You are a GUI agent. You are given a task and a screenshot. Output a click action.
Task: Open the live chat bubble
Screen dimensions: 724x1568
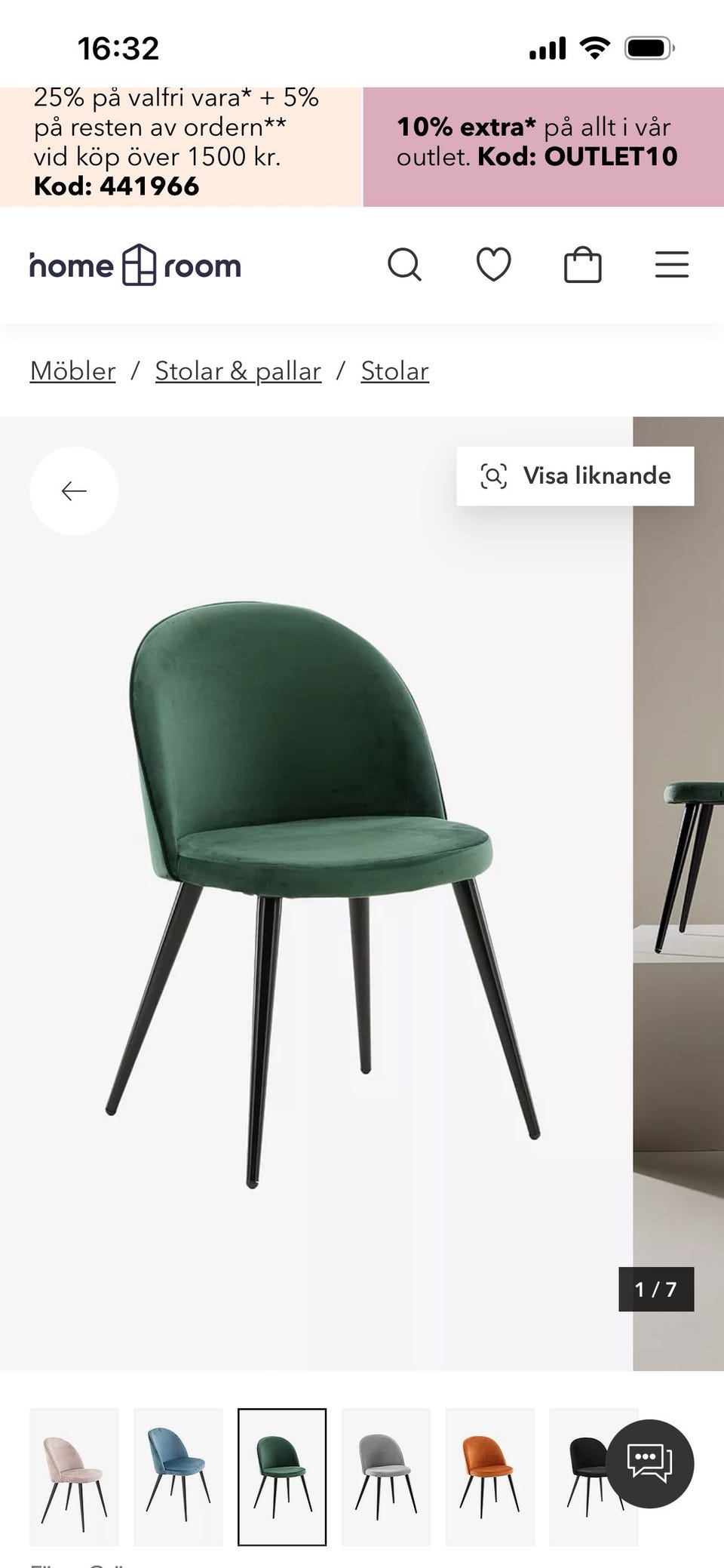coord(649,1464)
